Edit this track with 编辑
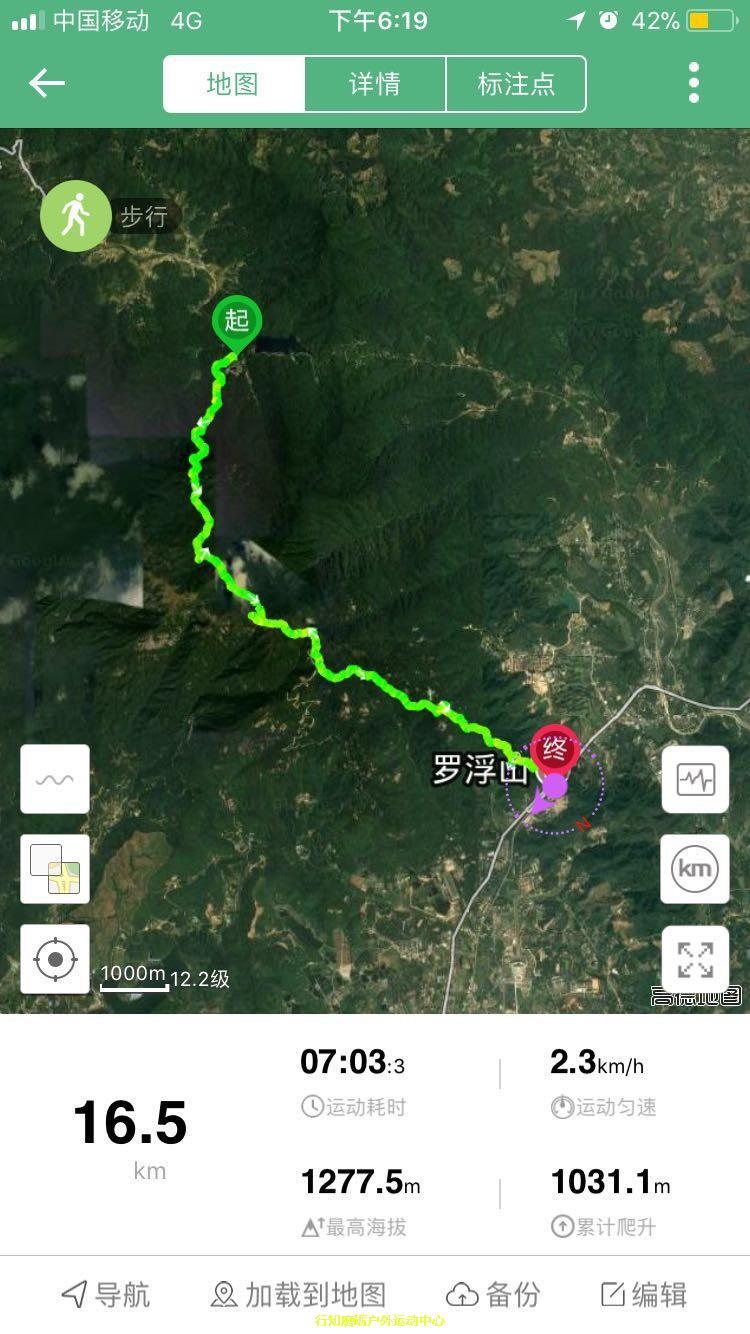Screen dimensions: 750x1334 644,1295
